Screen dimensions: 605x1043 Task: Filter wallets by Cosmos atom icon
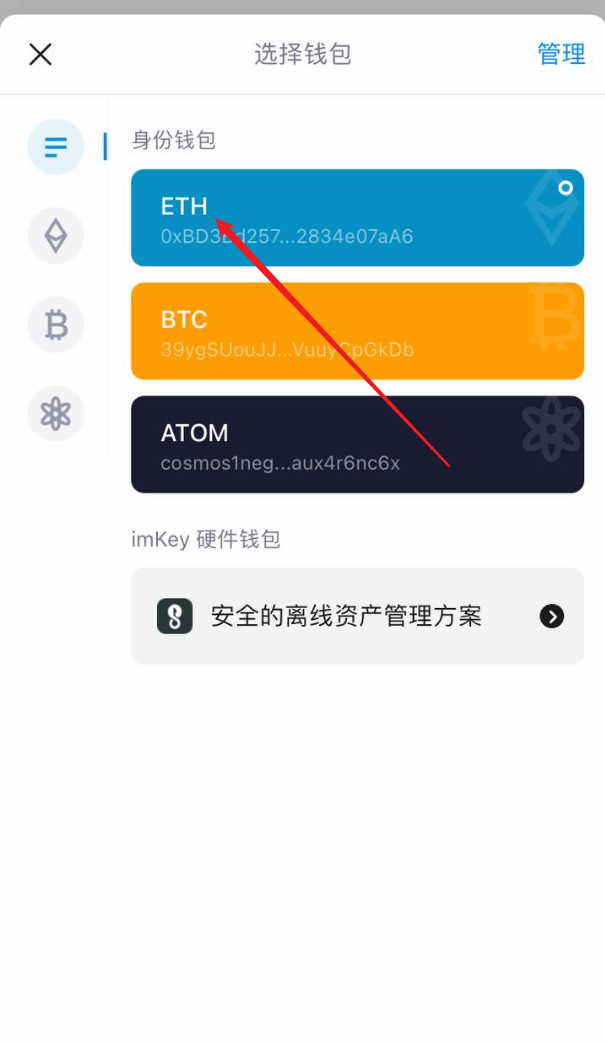pos(55,414)
